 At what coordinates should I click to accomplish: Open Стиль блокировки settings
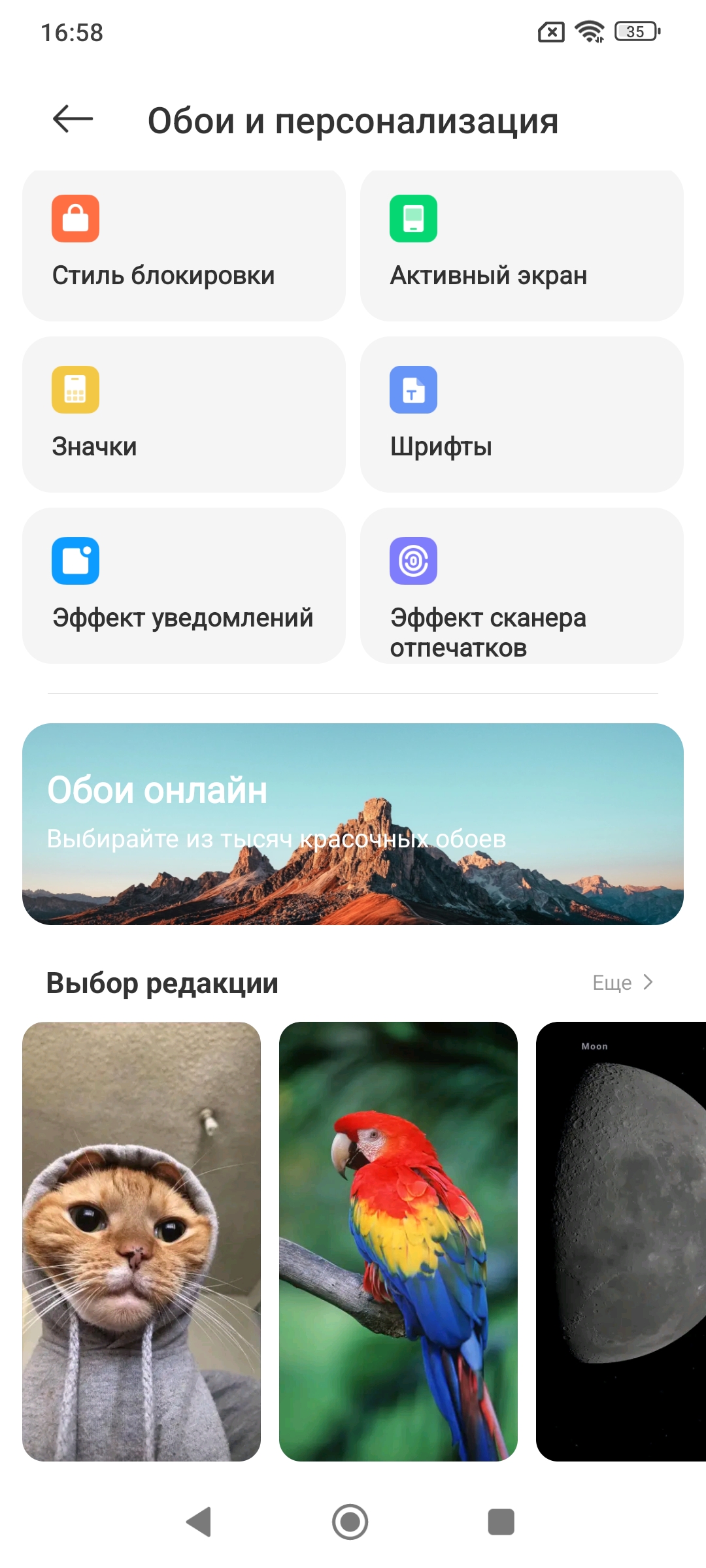point(184,246)
